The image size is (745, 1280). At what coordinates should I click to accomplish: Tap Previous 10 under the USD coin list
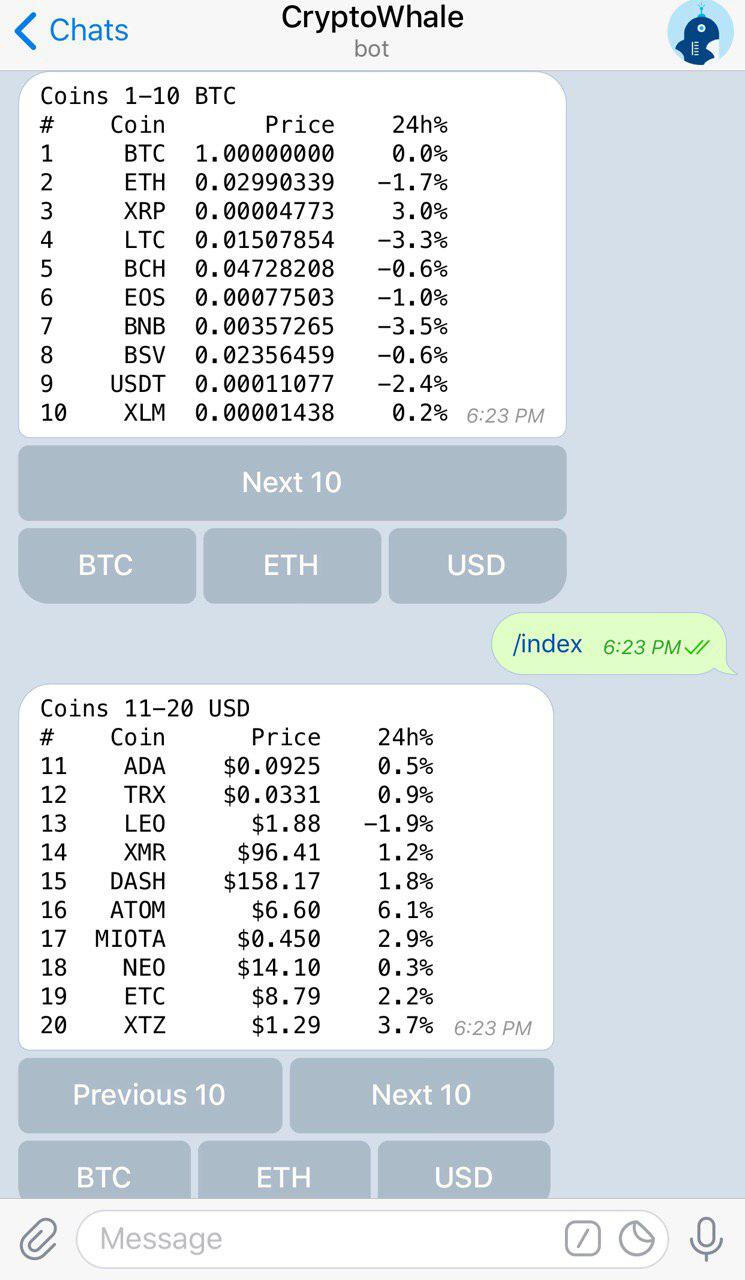[149, 1095]
